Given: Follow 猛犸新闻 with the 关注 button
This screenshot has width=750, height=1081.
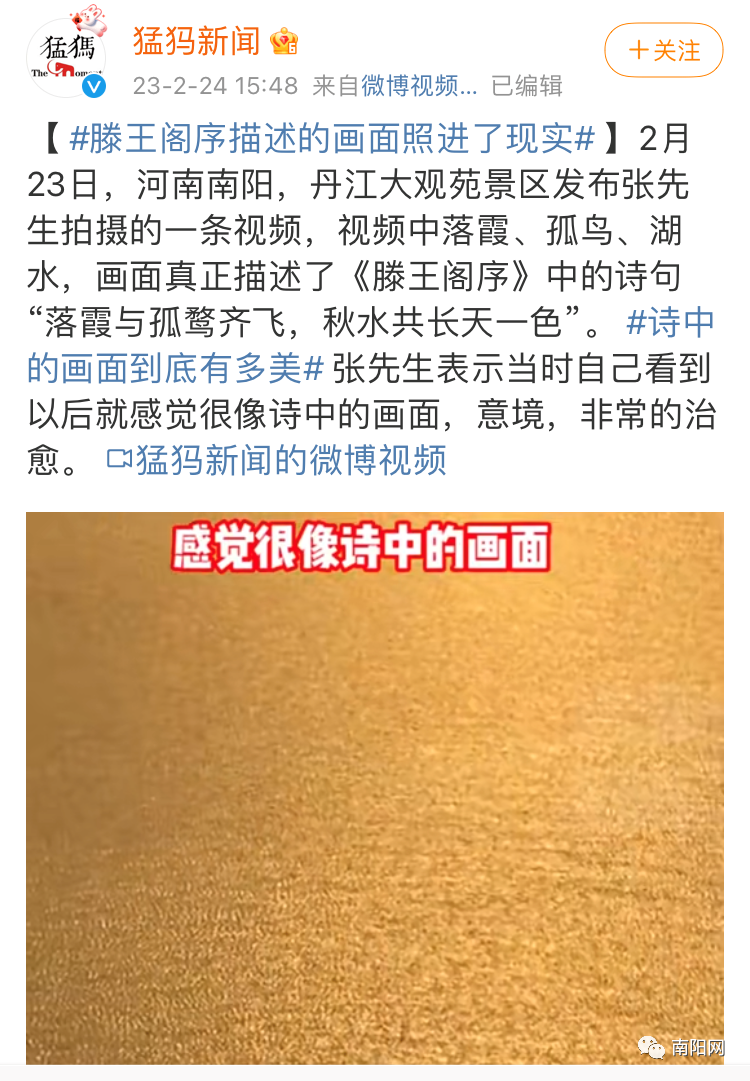Looking at the screenshot, I should coord(663,50).
